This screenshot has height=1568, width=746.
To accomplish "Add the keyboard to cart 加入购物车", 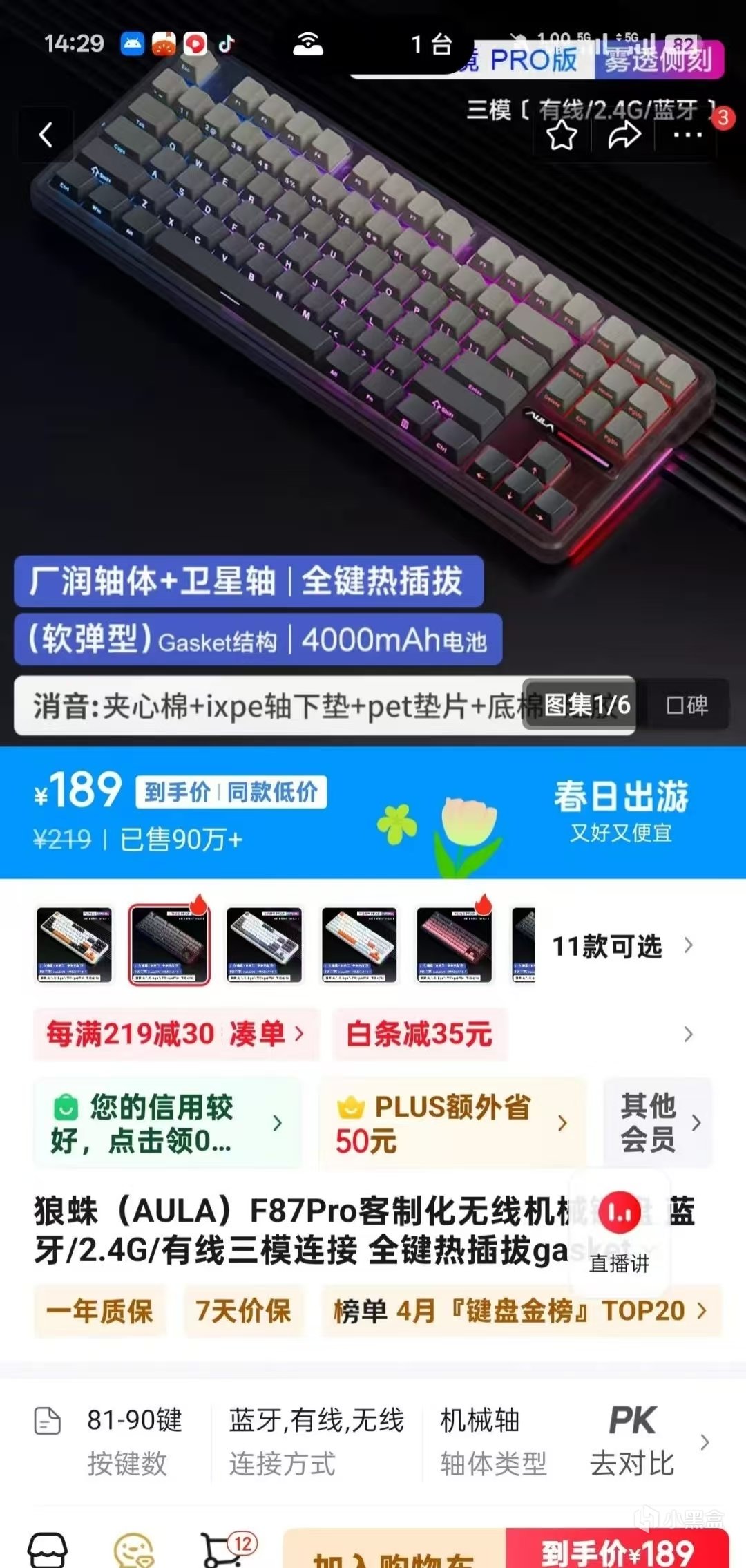I will 394,1555.
